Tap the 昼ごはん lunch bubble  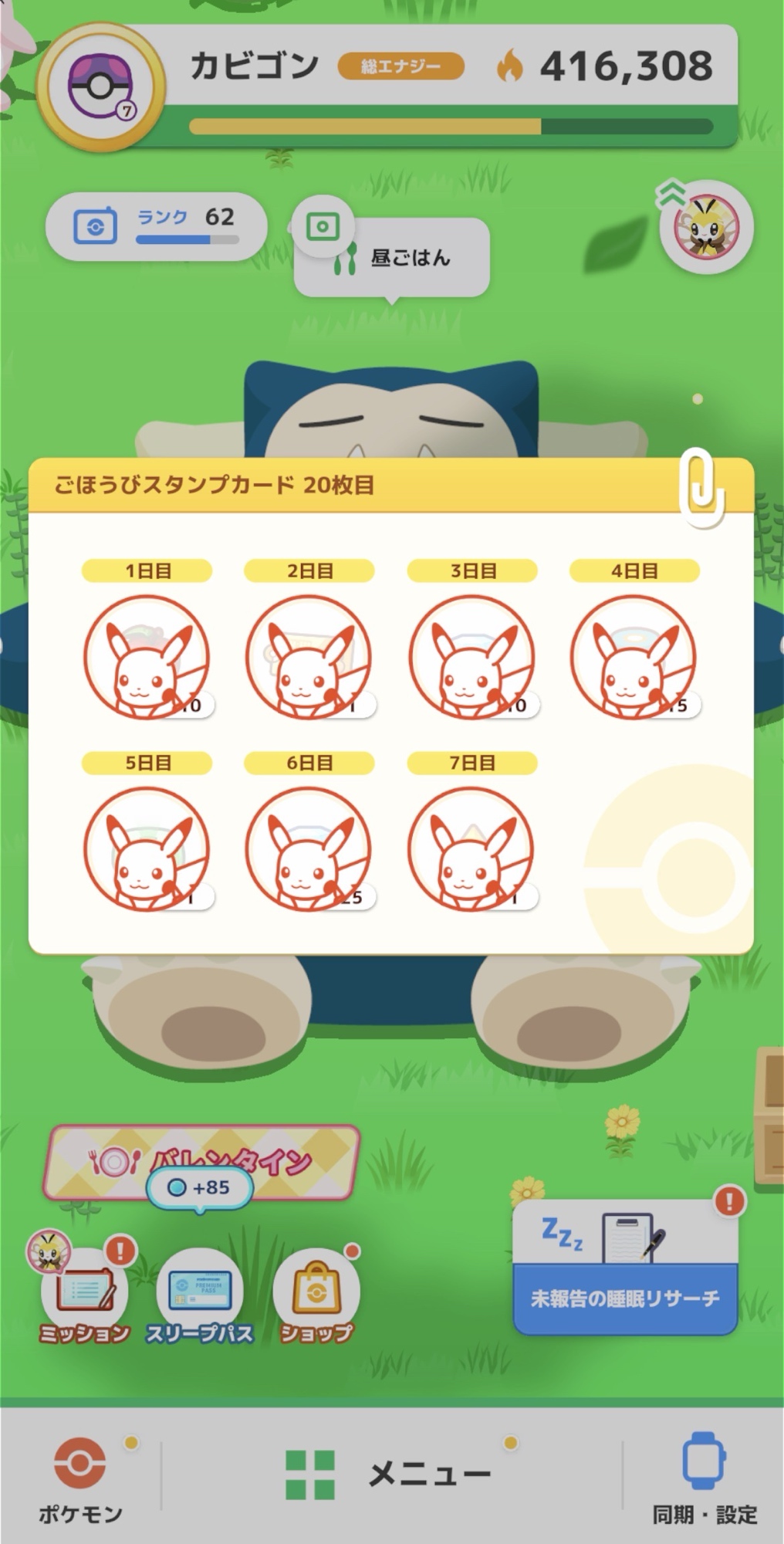coord(392,258)
